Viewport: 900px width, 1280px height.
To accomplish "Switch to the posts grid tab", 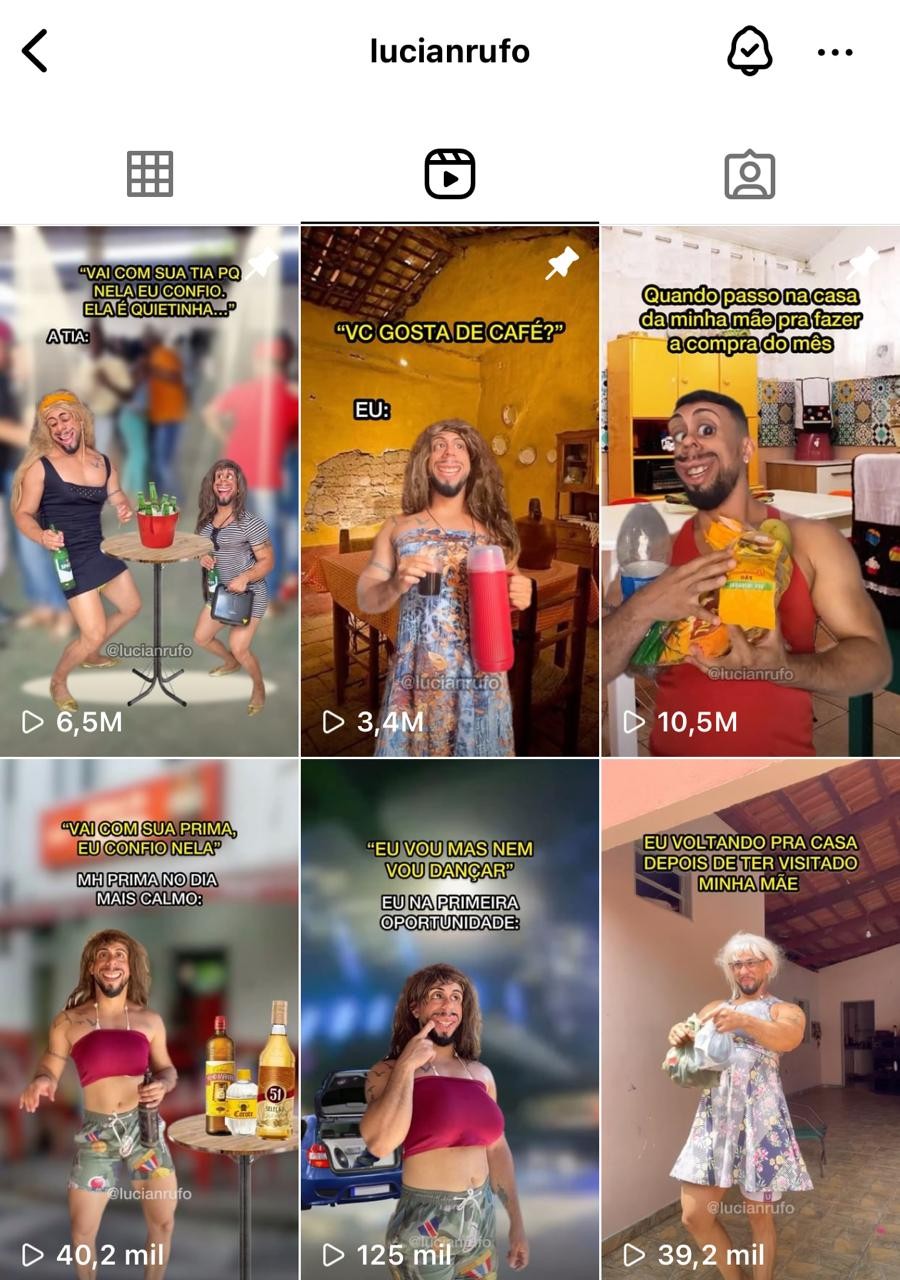I will click(x=150, y=175).
